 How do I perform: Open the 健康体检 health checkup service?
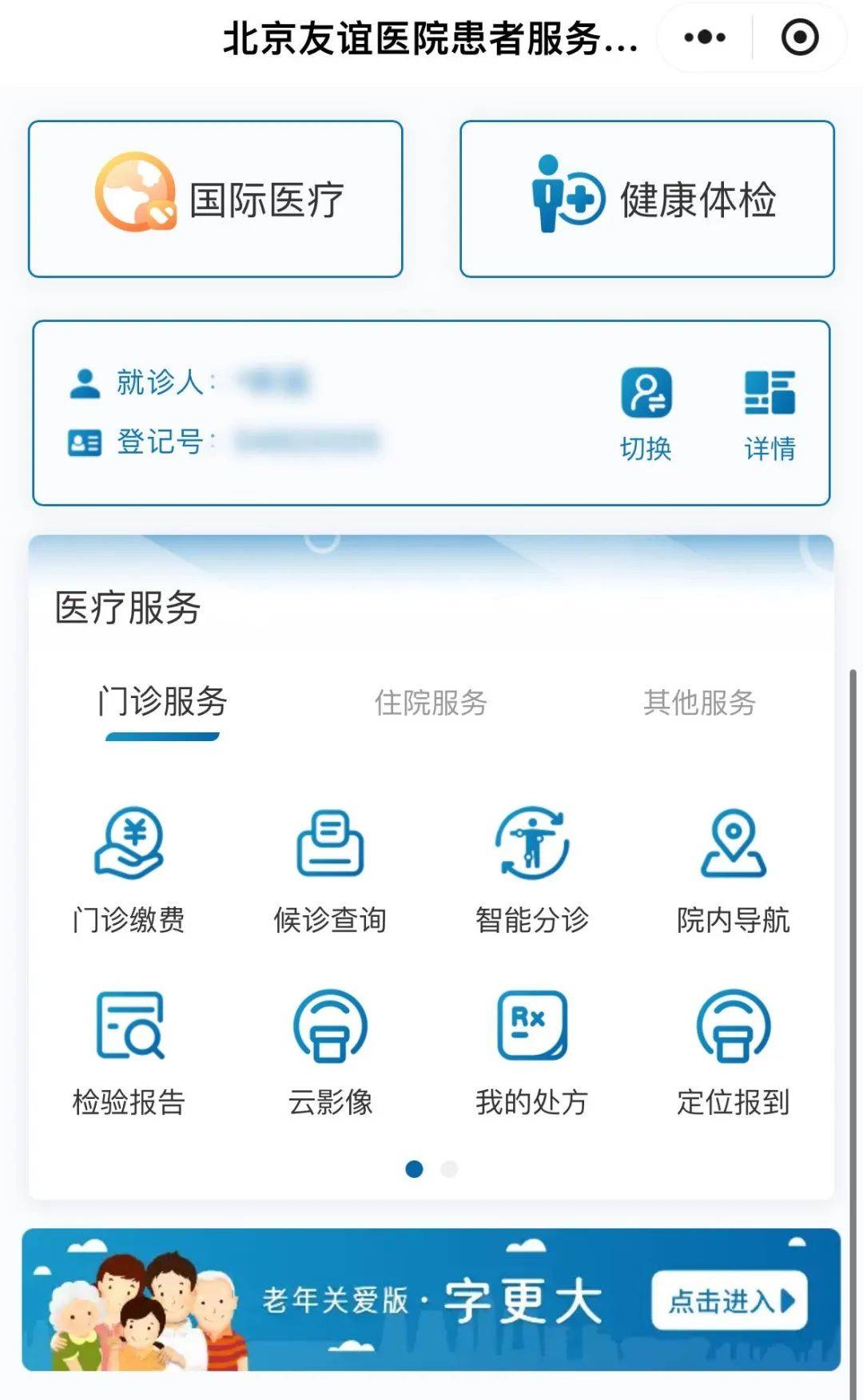coord(647,196)
